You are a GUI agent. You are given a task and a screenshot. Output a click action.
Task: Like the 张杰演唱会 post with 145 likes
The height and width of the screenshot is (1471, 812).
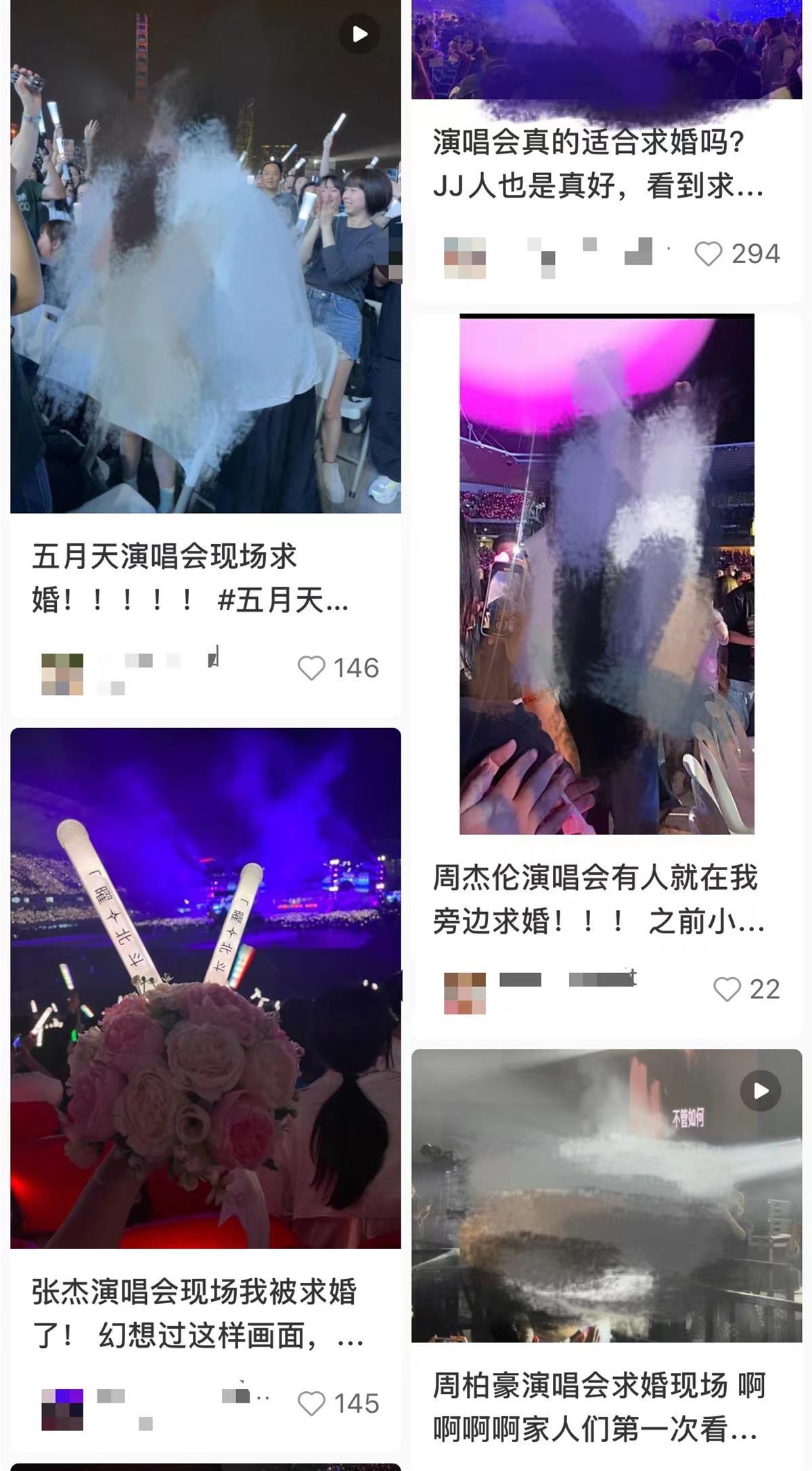point(312,1403)
